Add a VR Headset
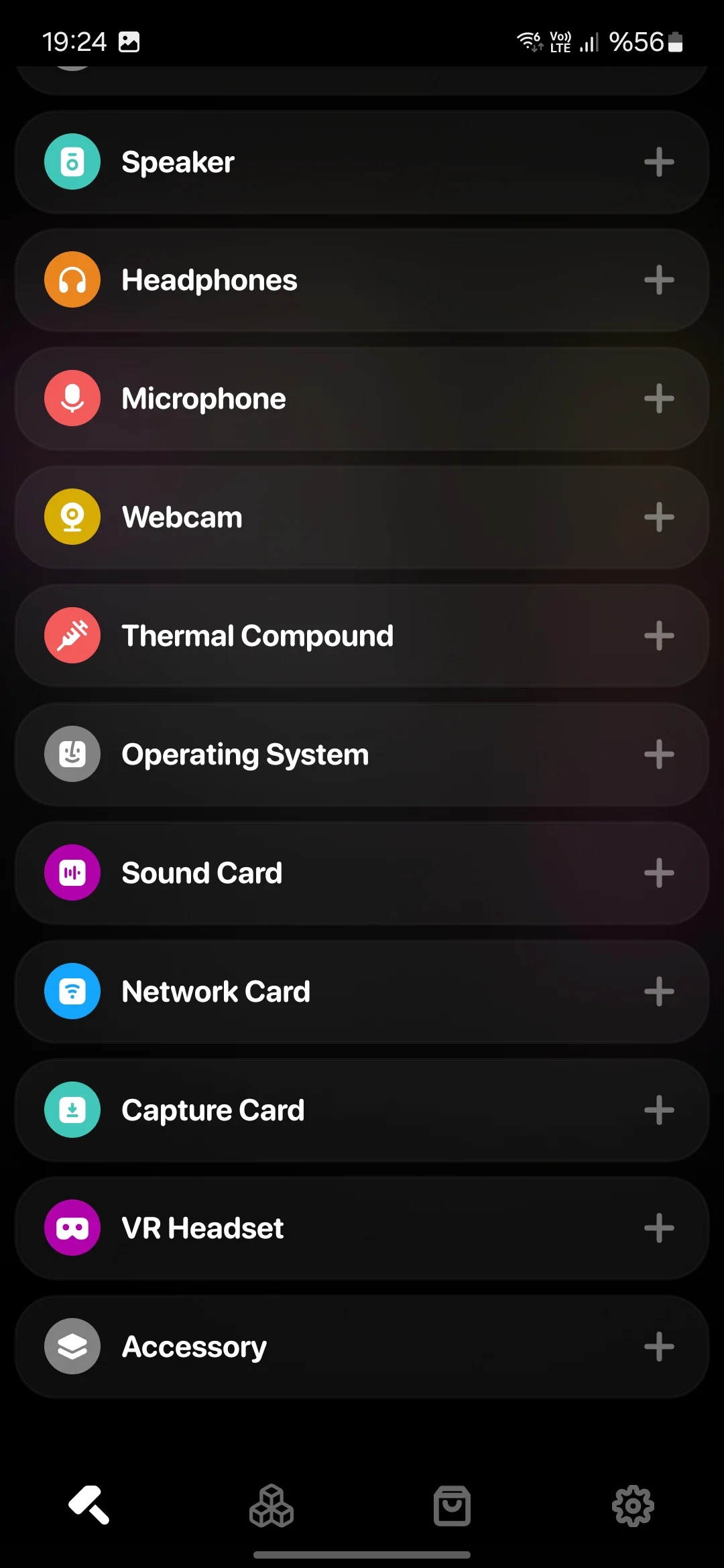 (658, 1228)
